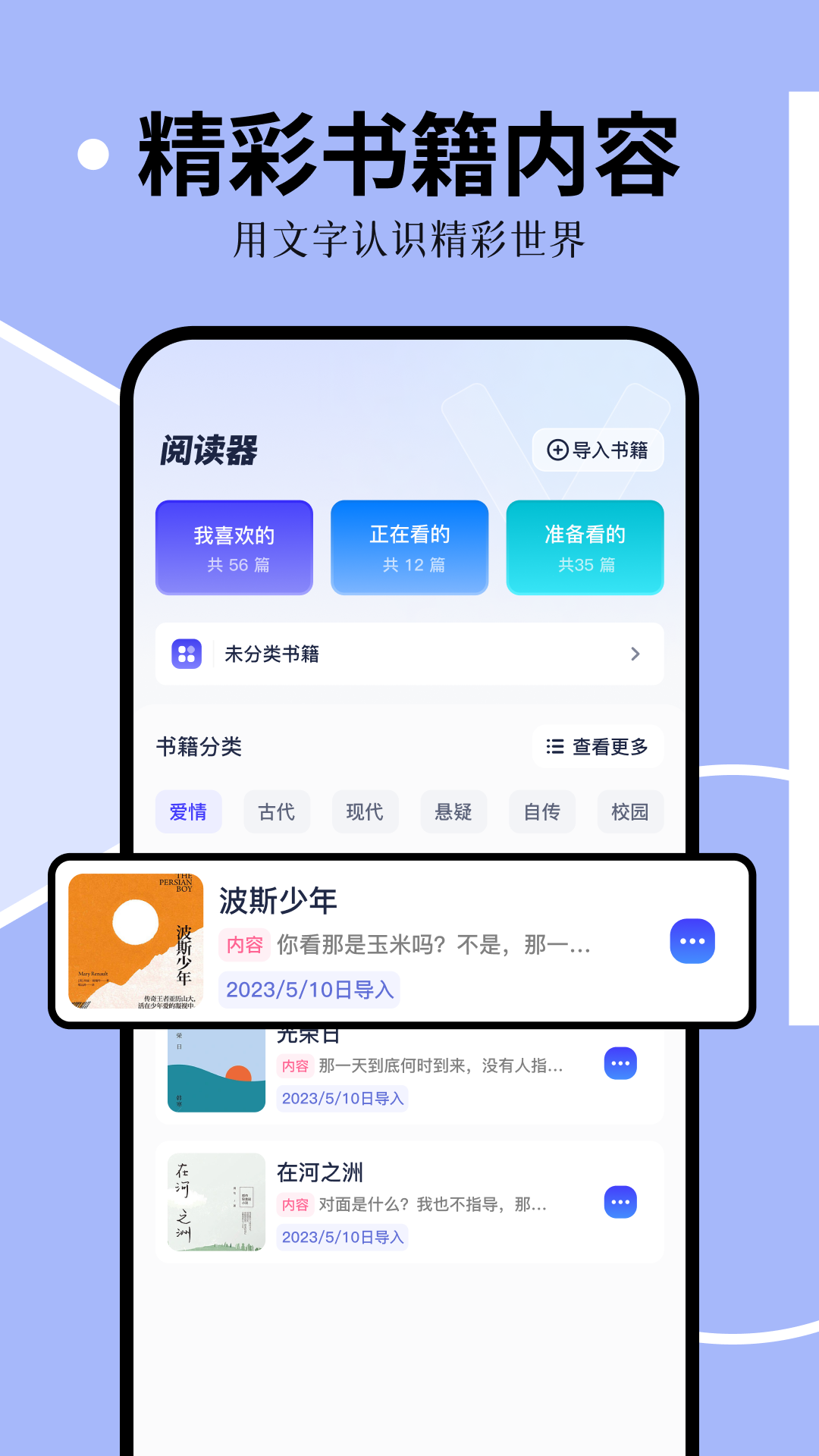
Task: Select the 爱情 category filter
Action: click(188, 811)
